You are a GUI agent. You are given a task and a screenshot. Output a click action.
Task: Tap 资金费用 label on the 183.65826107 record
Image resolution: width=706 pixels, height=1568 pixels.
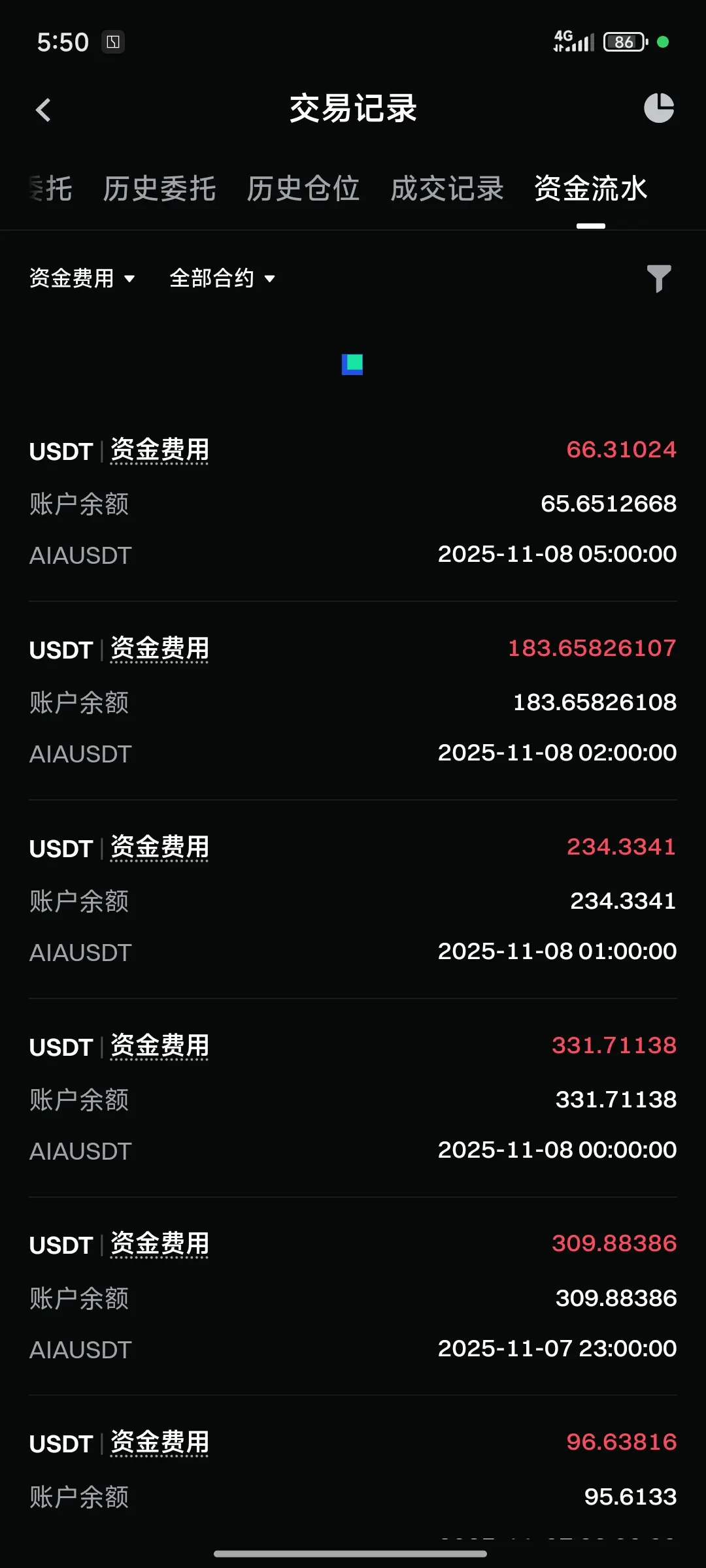click(x=160, y=649)
